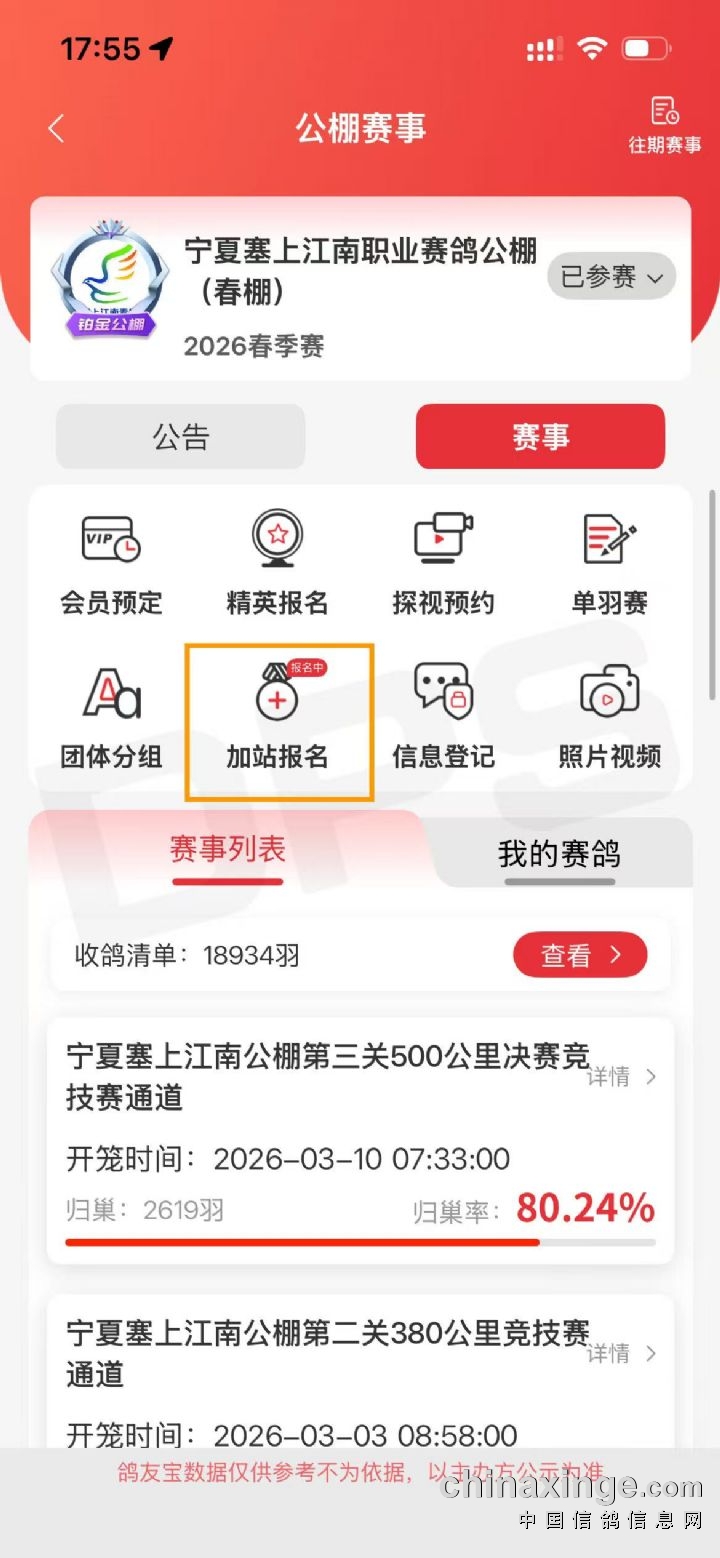
Task: Go back using the top-left arrow
Action: 56,128
